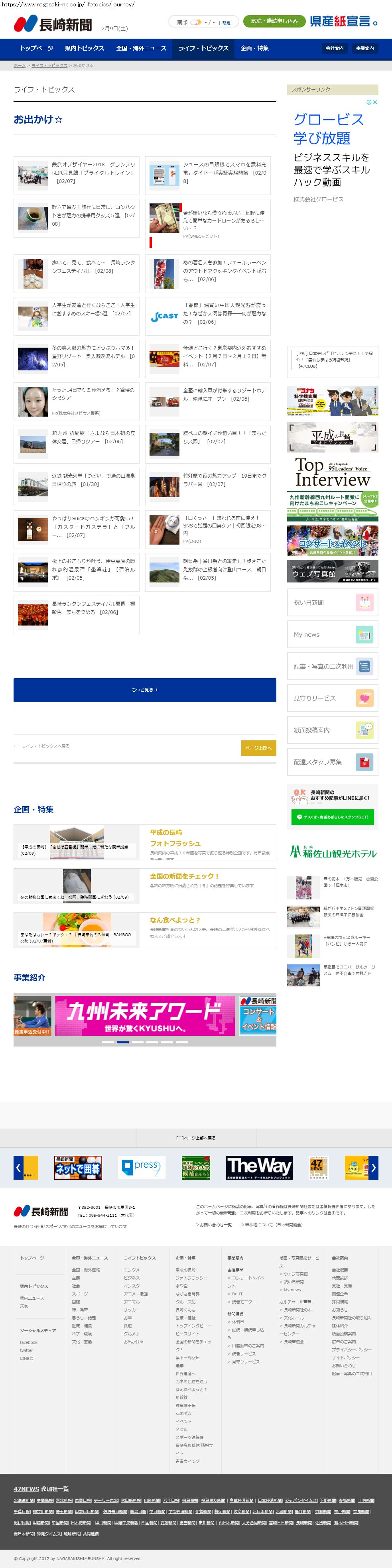Open the 祝い日新聞 sidebar card

(332, 603)
